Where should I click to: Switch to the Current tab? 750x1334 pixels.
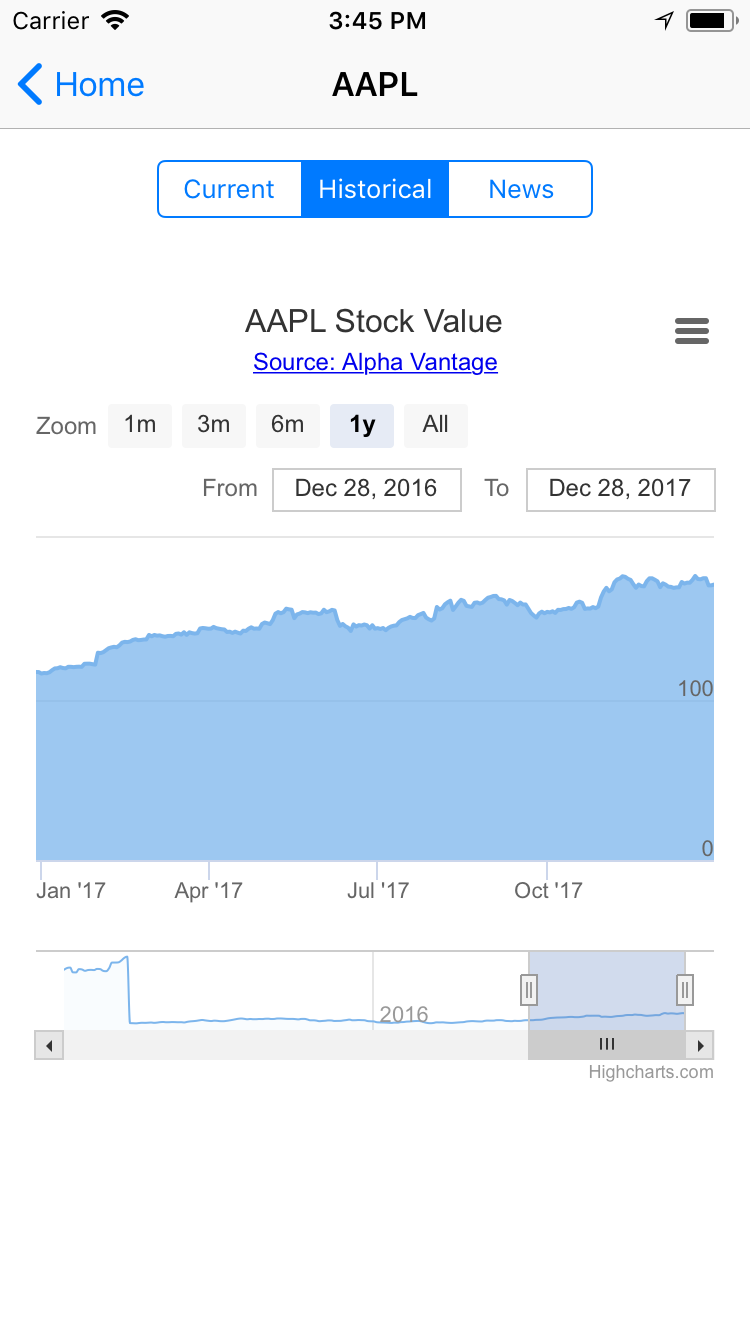tap(229, 189)
